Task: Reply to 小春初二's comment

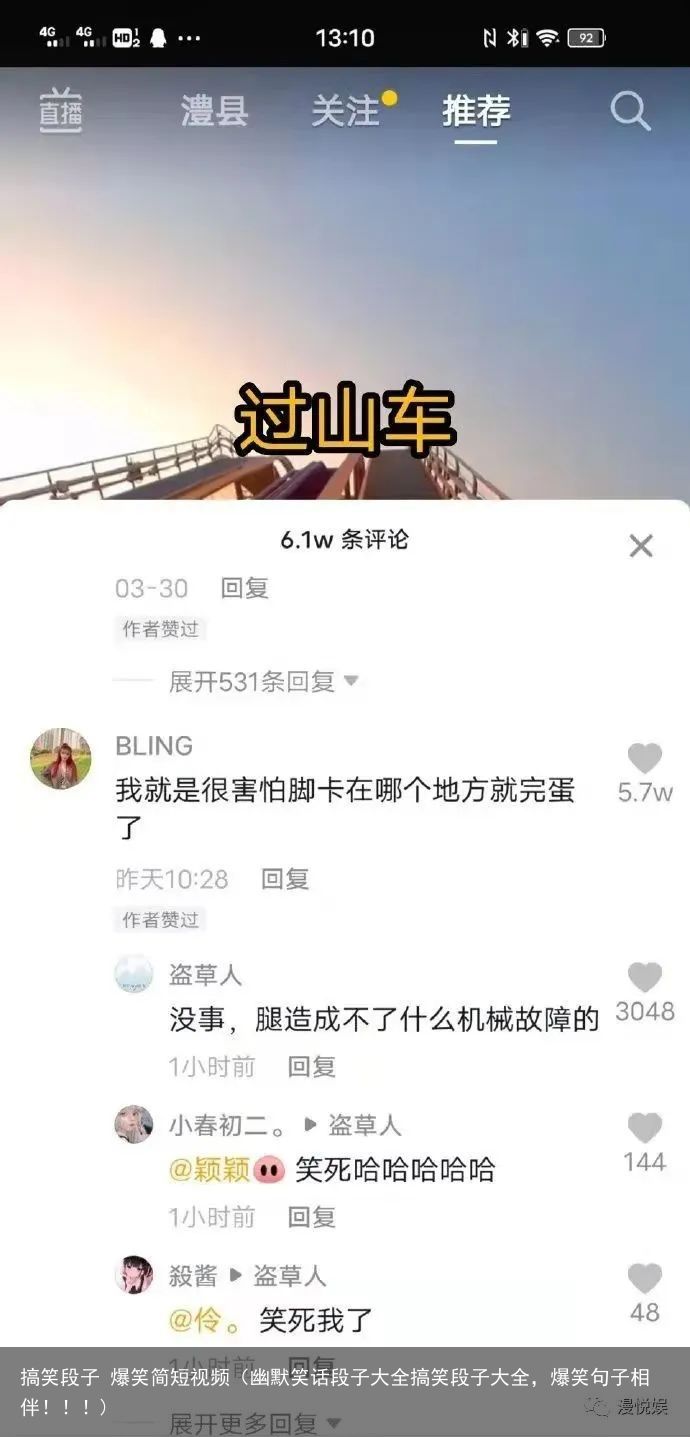Action: point(311,1217)
